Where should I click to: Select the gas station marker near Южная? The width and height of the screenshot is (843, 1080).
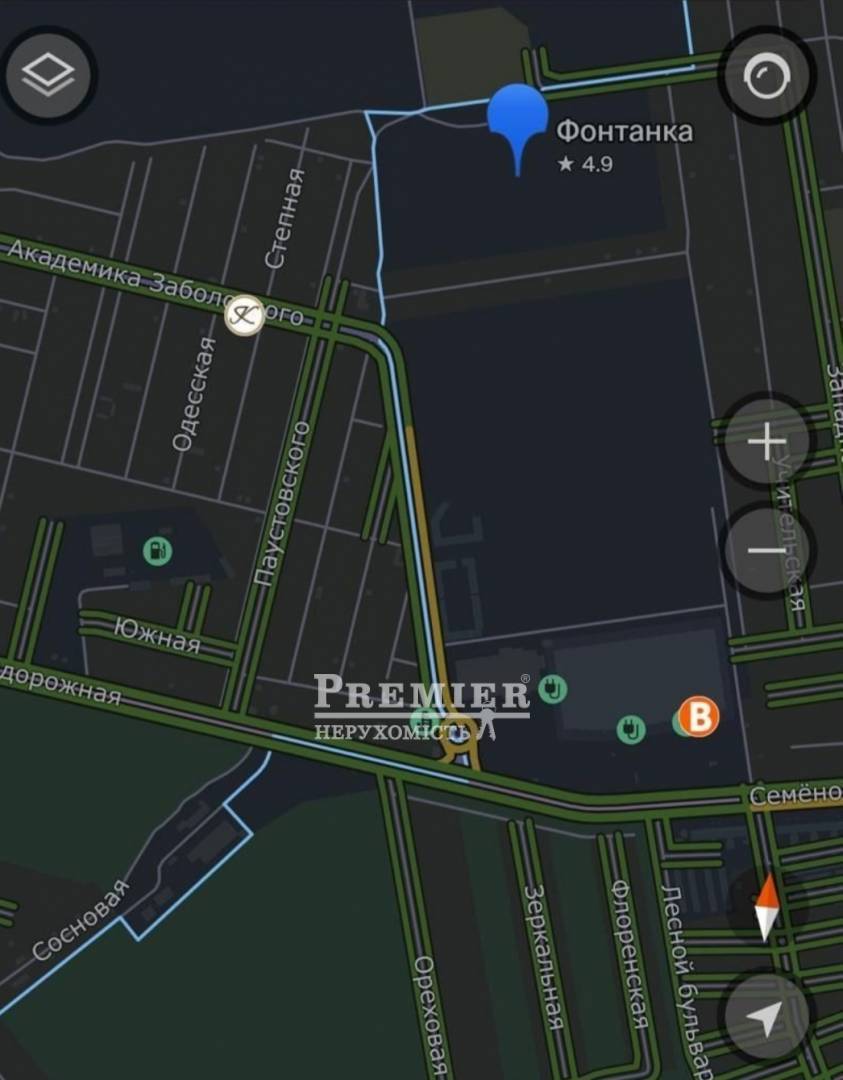156,549
